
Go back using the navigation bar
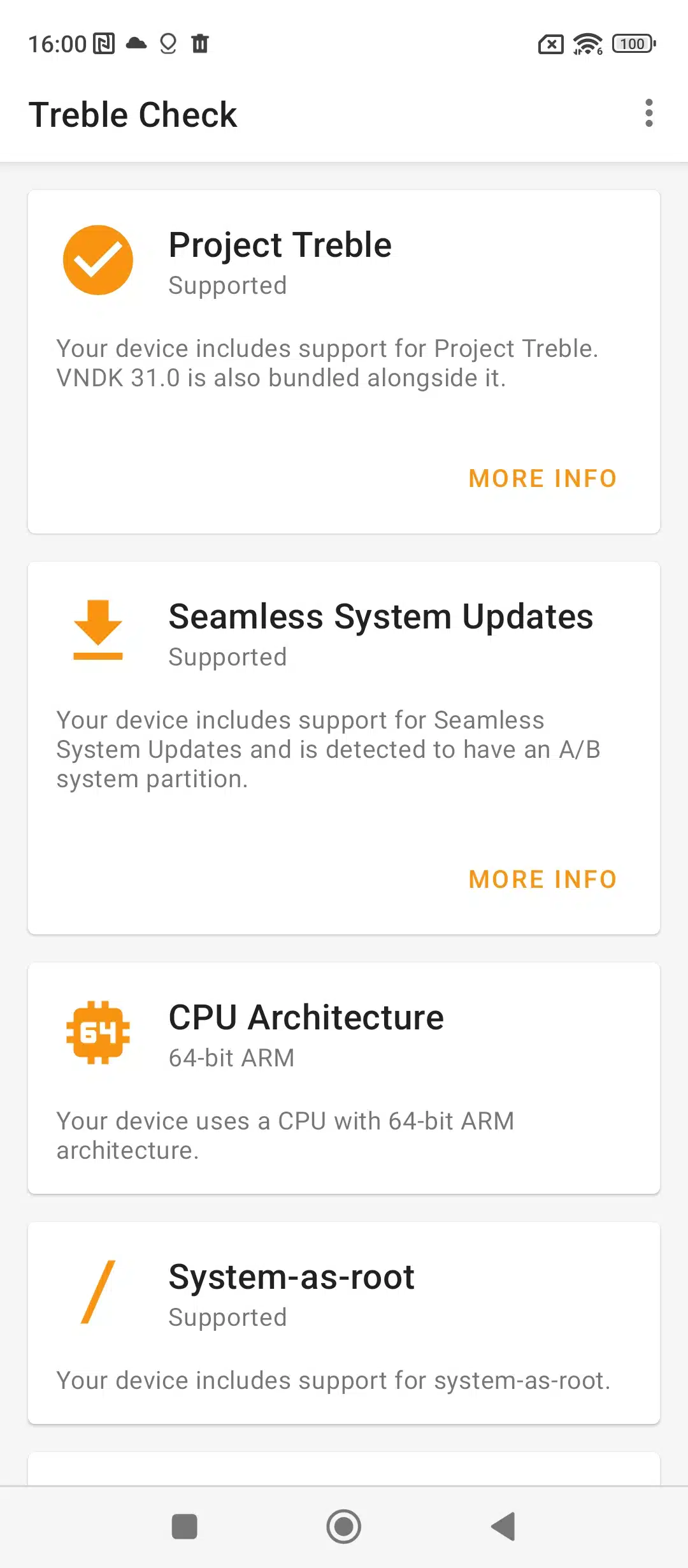pyautogui.click(x=503, y=1527)
